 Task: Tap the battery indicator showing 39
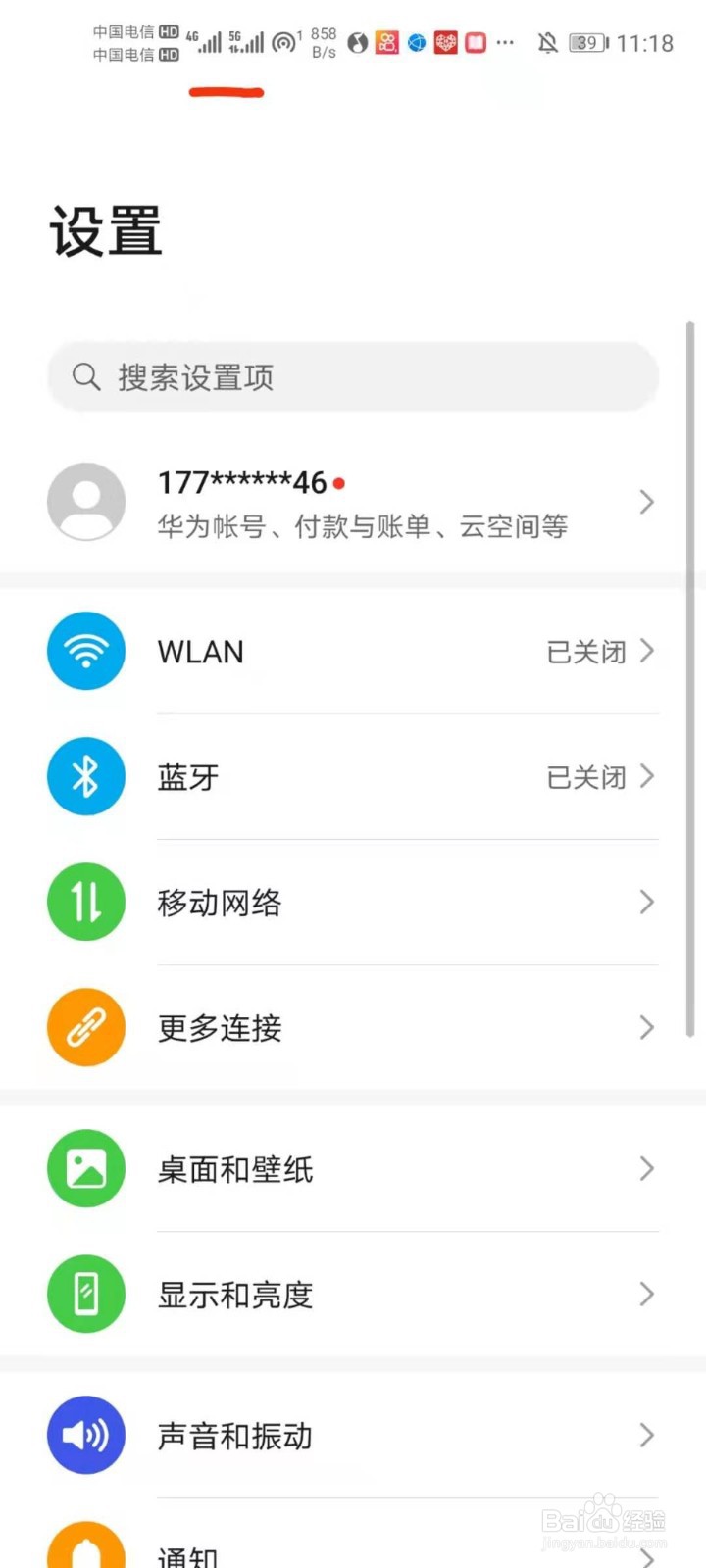[587, 43]
